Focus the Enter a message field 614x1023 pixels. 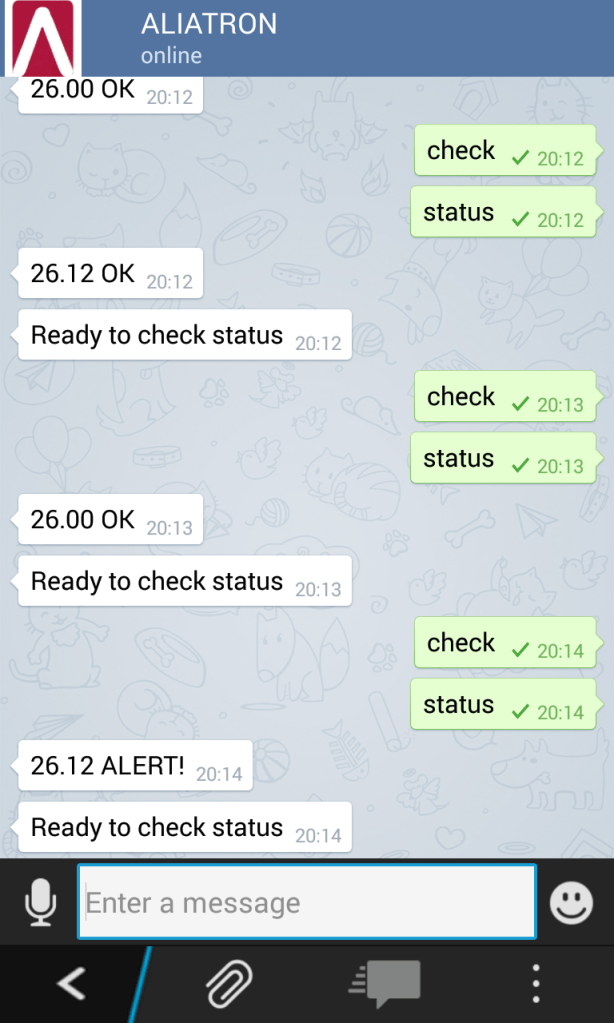[307, 903]
